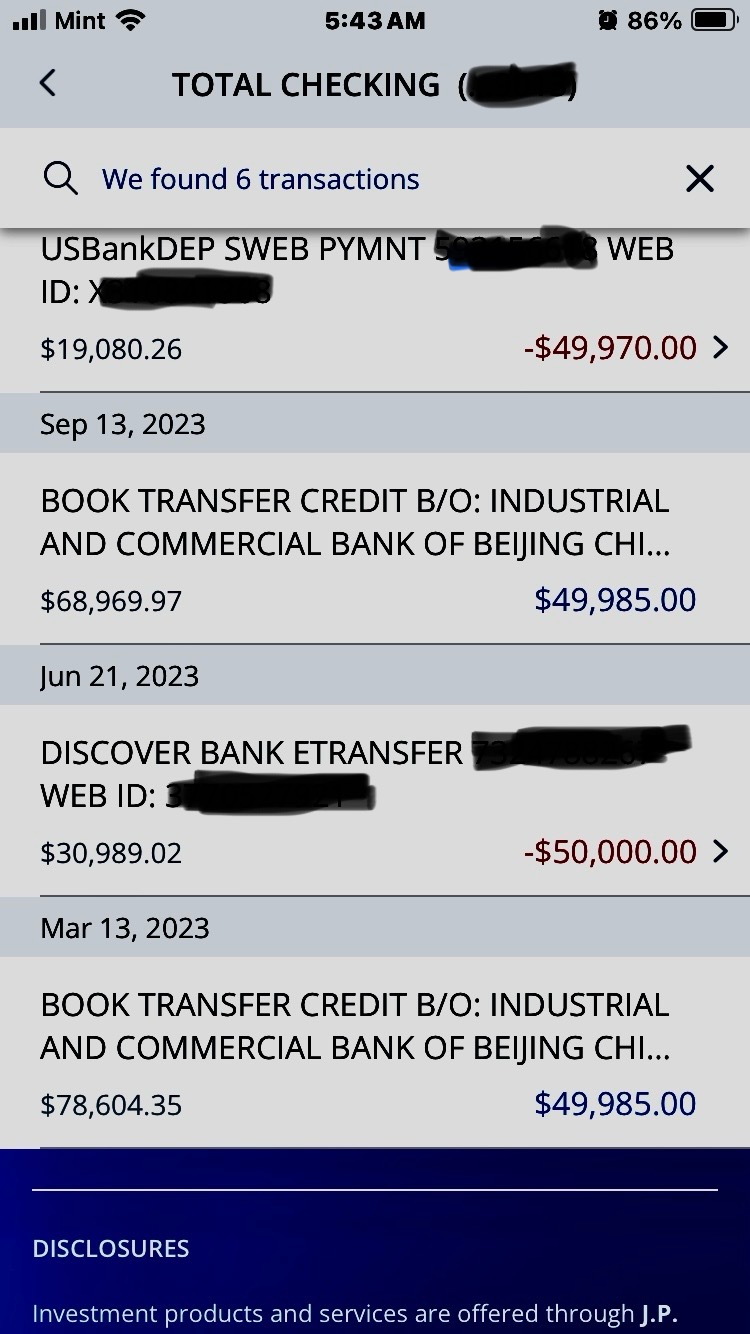Open the Sep 13 book transfer credit
The width and height of the screenshot is (750, 1334).
375,549
